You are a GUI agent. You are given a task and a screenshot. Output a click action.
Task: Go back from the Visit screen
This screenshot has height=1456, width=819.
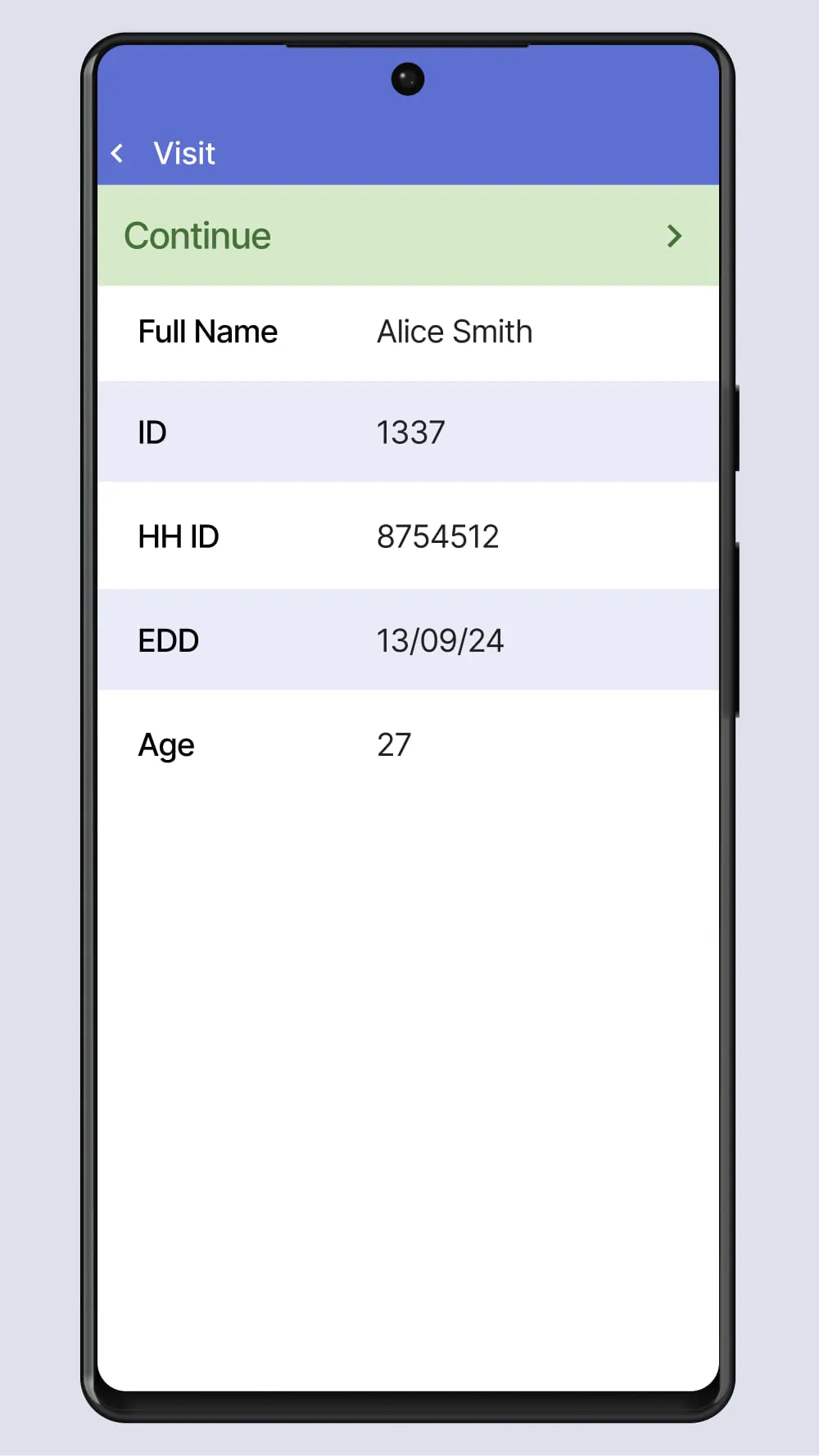click(118, 153)
